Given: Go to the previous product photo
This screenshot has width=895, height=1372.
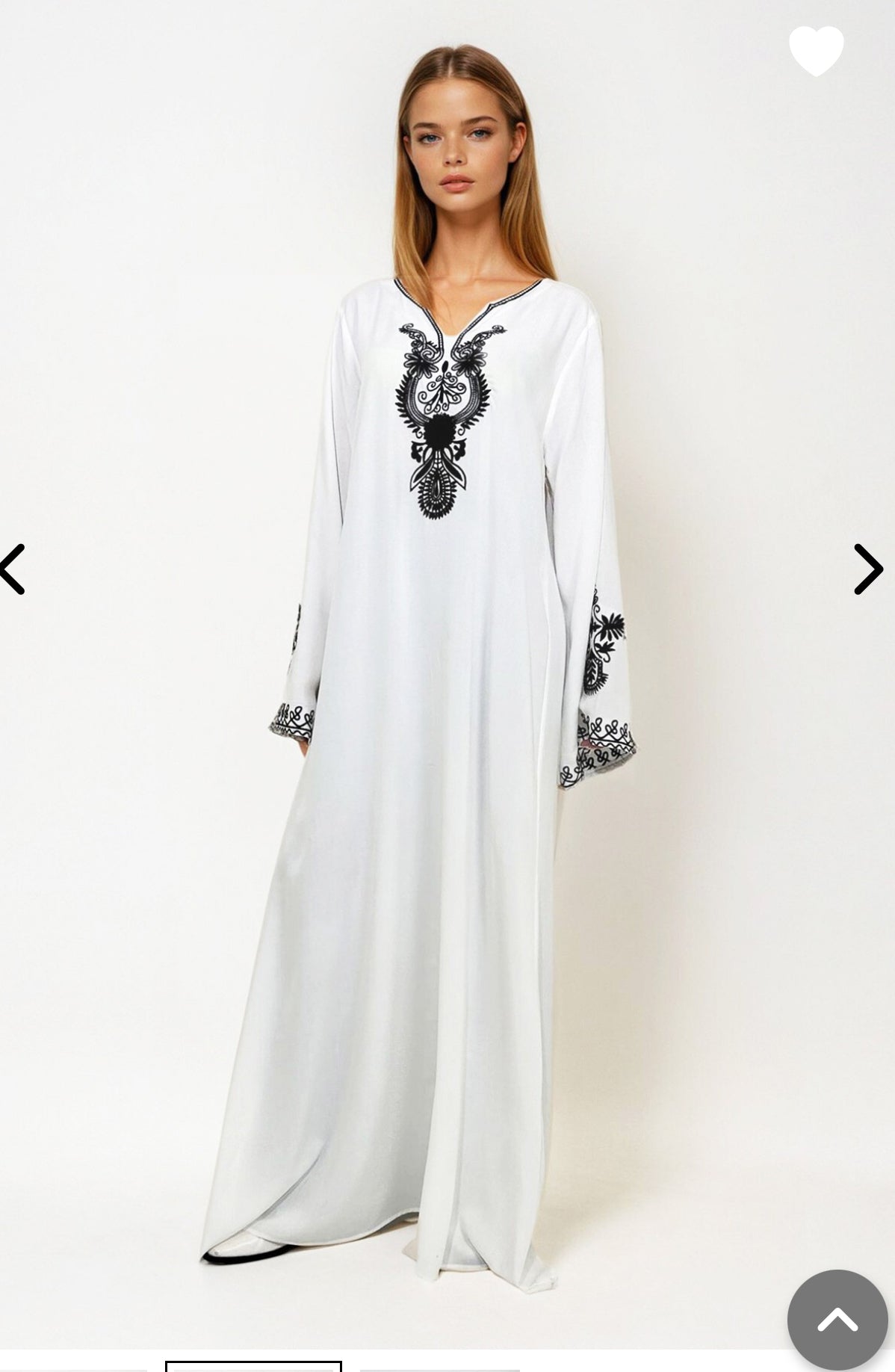Looking at the screenshot, I should pyautogui.click(x=13, y=569).
